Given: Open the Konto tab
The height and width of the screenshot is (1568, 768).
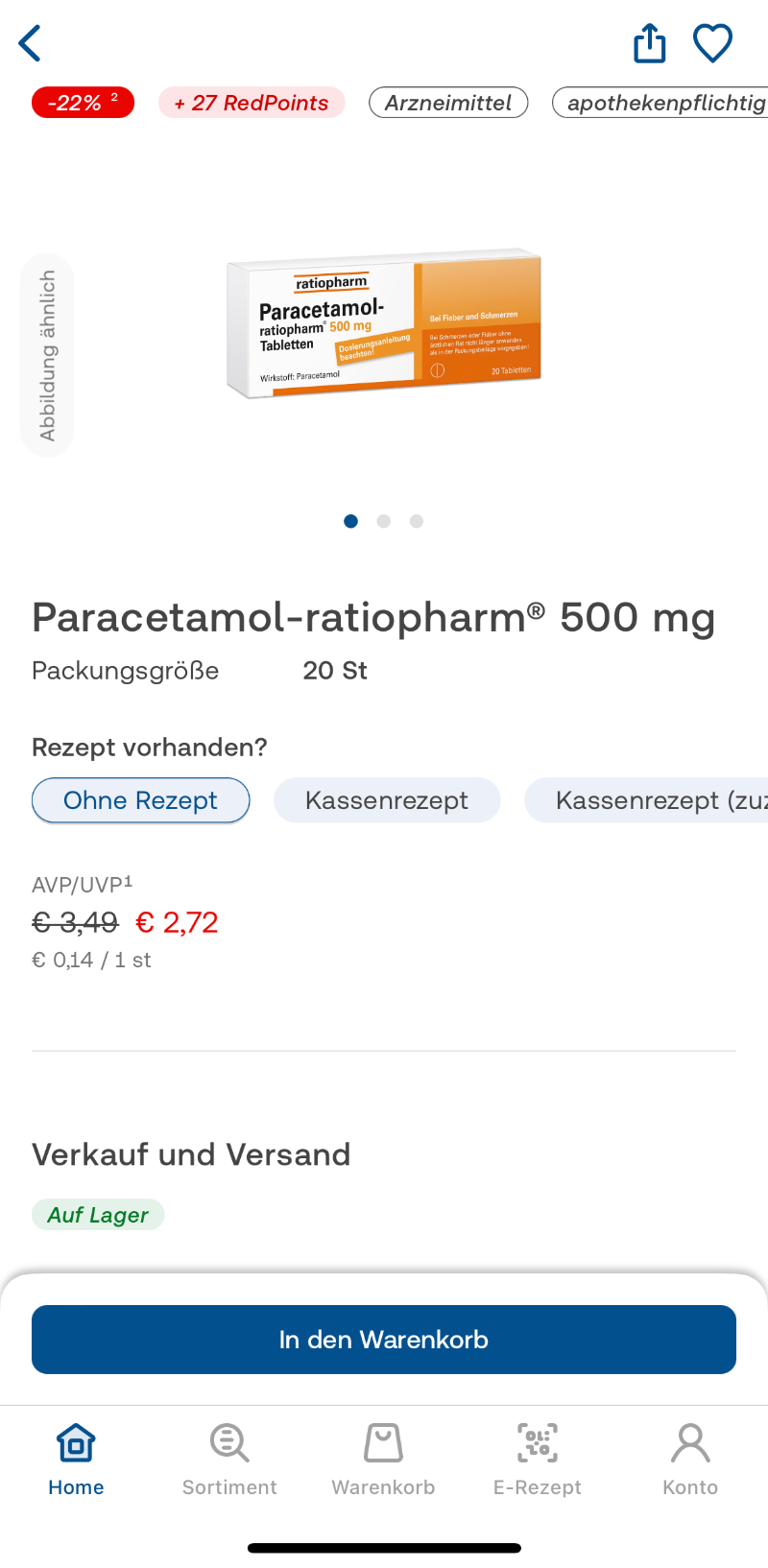Looking at the screenshot, I should point(690,1460).
